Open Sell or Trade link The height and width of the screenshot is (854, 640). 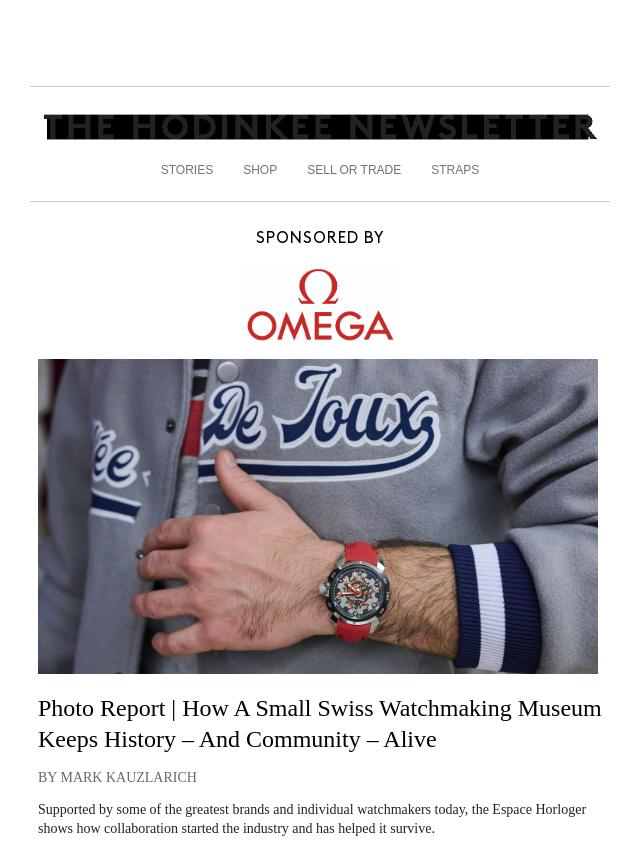(354, 170)
